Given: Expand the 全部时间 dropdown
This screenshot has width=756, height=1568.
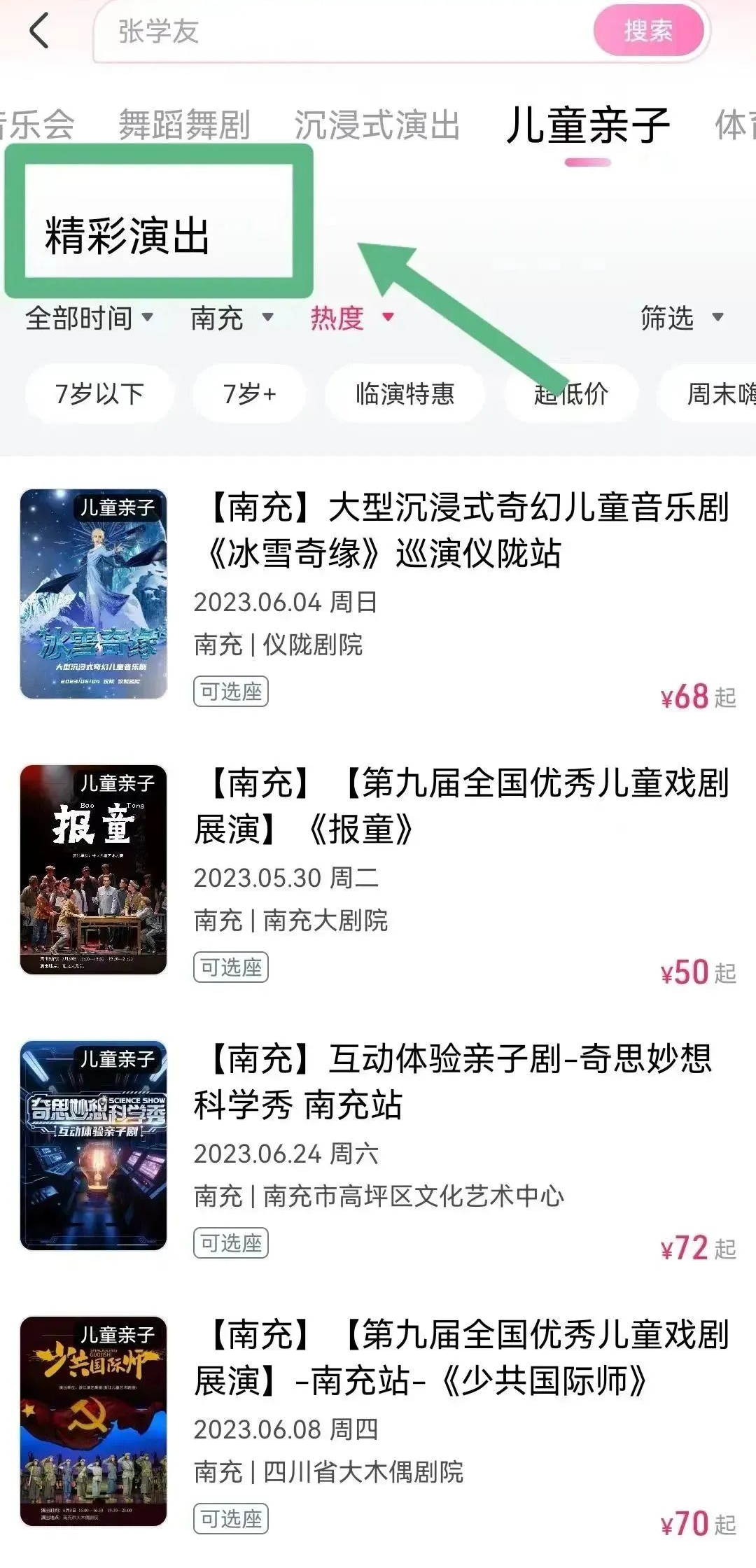Looking at the screenshot, I should click(89, 318).
